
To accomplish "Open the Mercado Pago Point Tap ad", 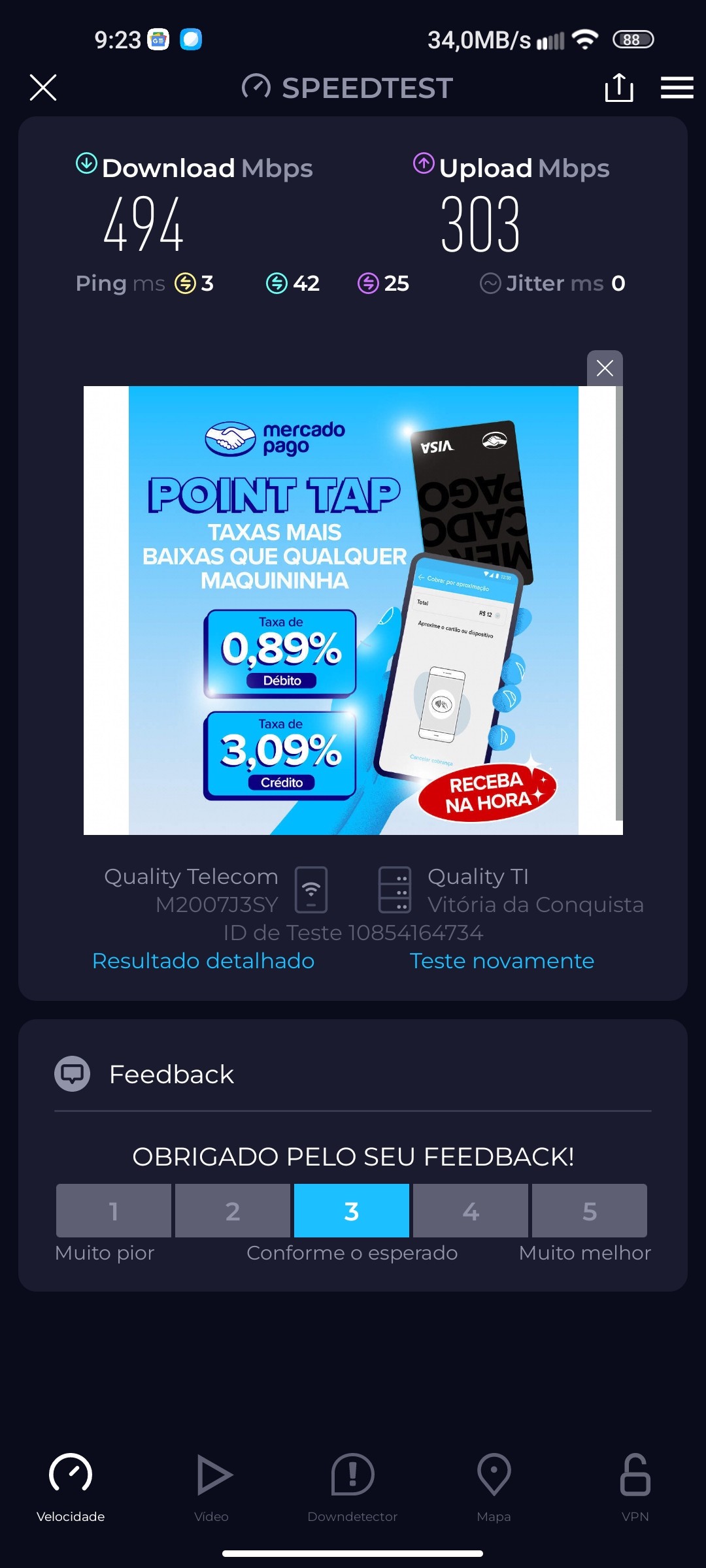I will [x=353, y=610].
